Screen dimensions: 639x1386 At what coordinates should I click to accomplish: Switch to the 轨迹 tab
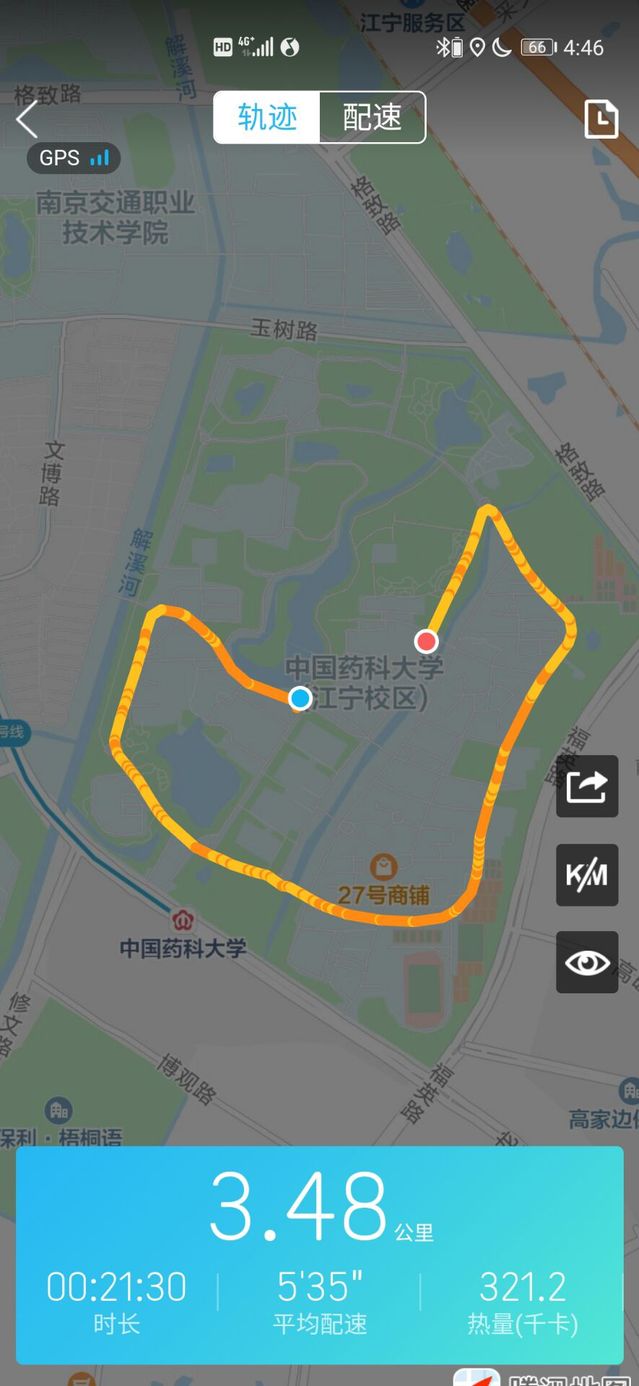267,118
